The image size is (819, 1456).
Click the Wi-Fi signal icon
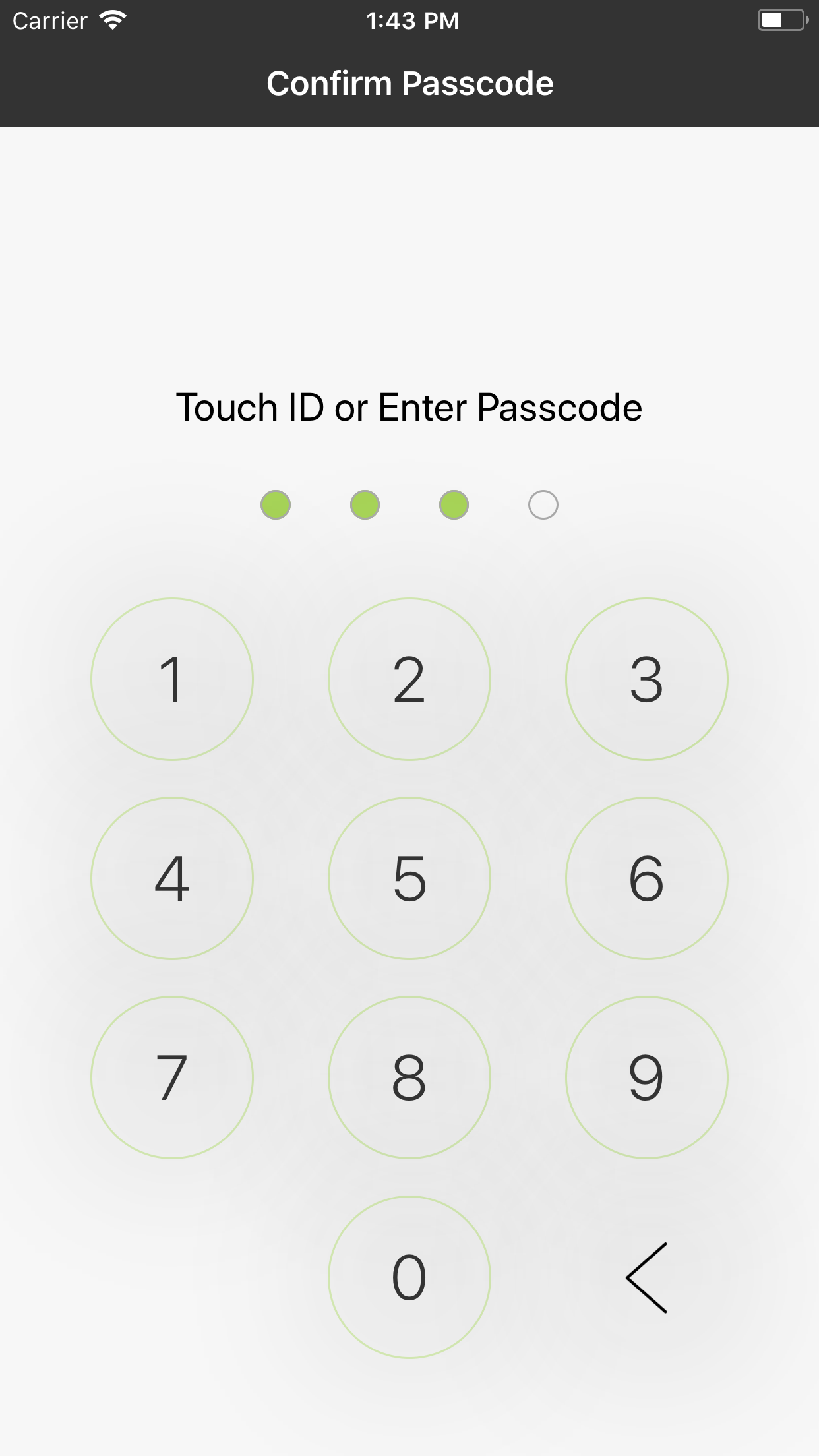(113, 19)
